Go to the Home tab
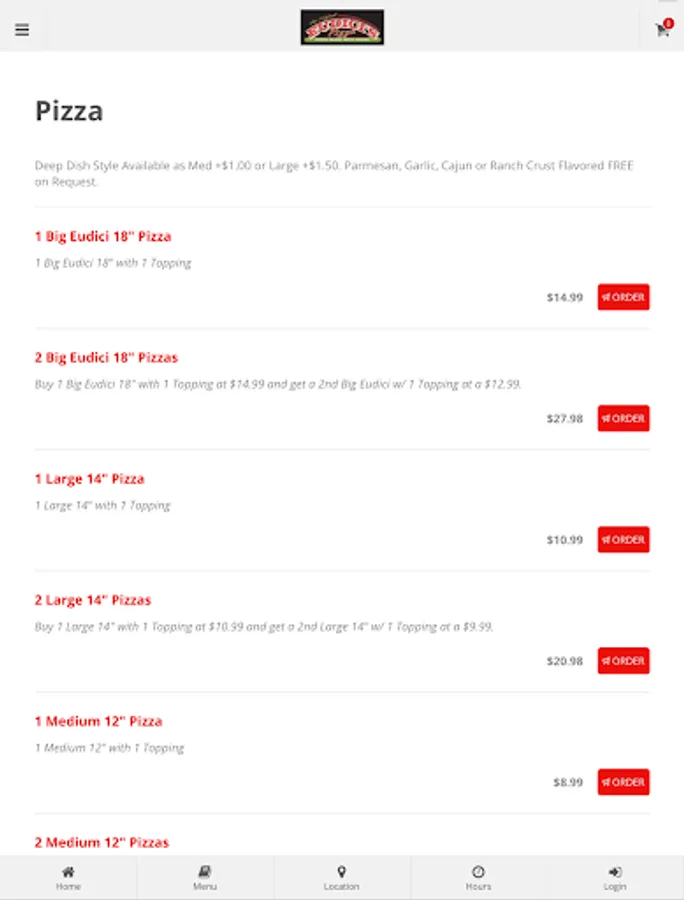 68,877
